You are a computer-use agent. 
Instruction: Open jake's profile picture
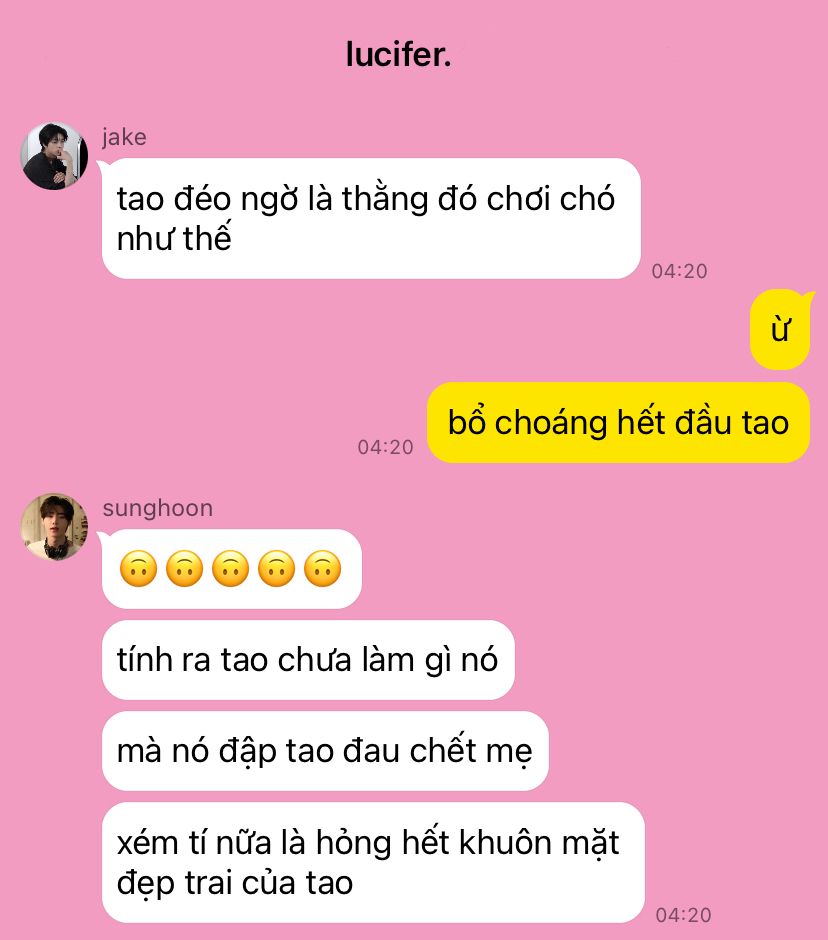tap(54, 157)
